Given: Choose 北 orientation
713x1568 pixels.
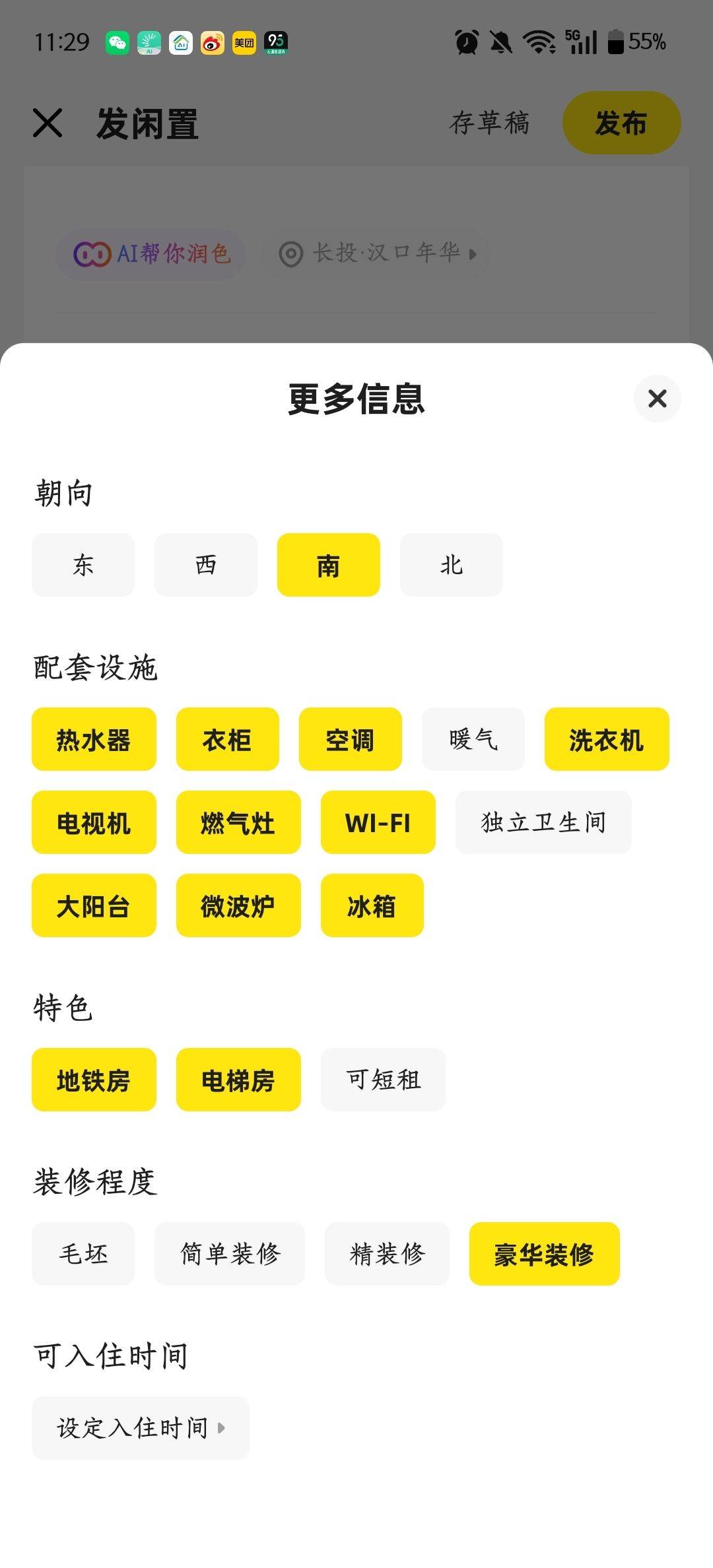Looking at the screenshot, I should 452,565.
